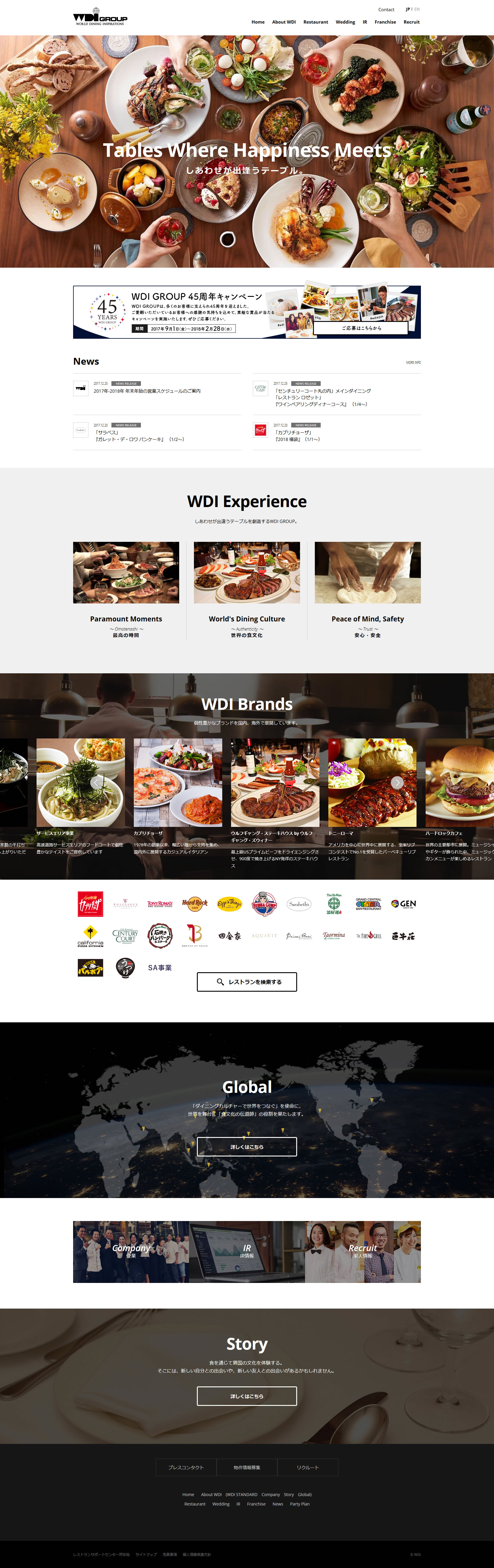This screenshot has height=1568, width=494.
Task: Switch language to EN
Action: click(x=417, y=9)
